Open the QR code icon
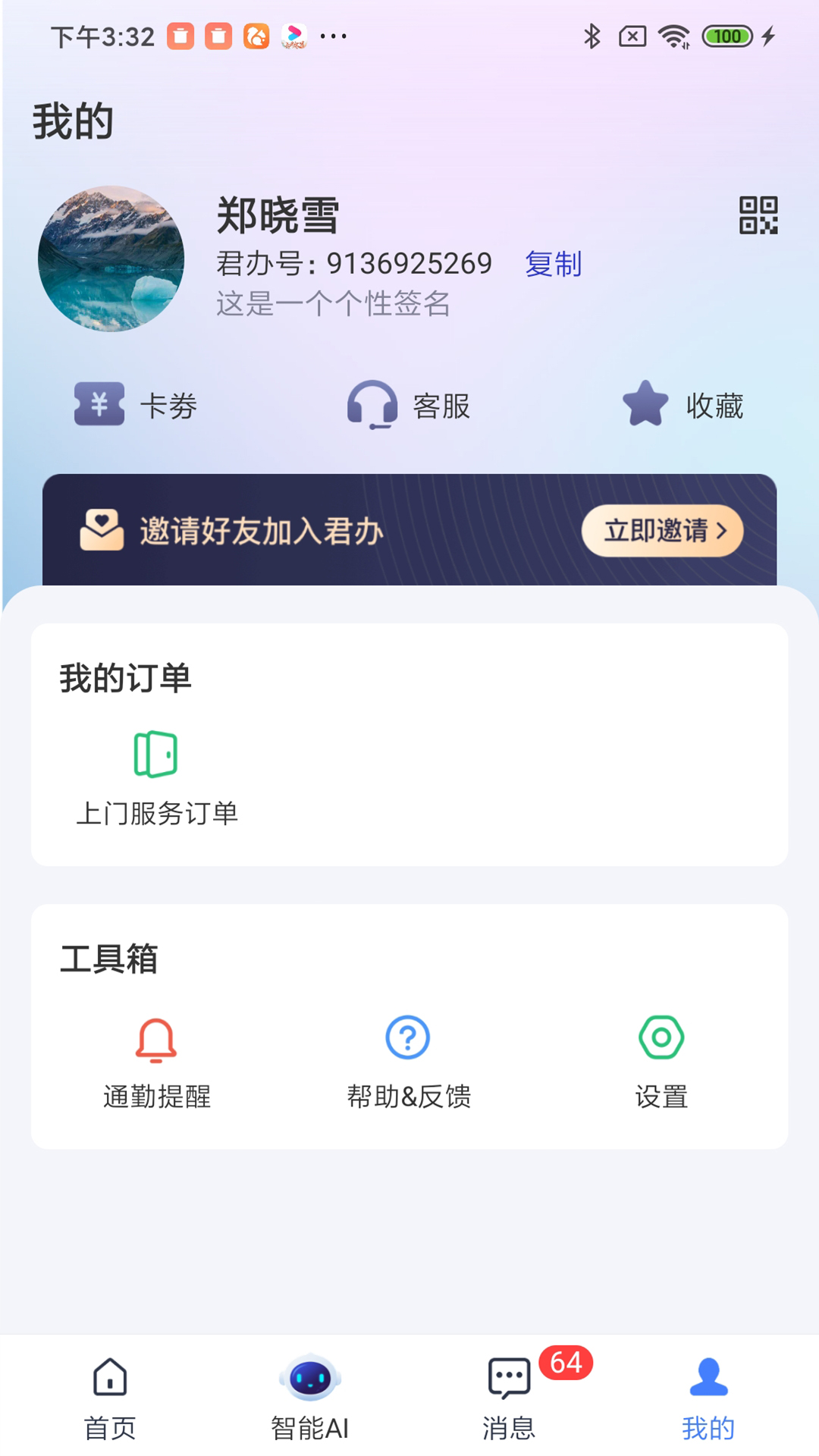819x1456 pixels. click(x=758, y=215)
